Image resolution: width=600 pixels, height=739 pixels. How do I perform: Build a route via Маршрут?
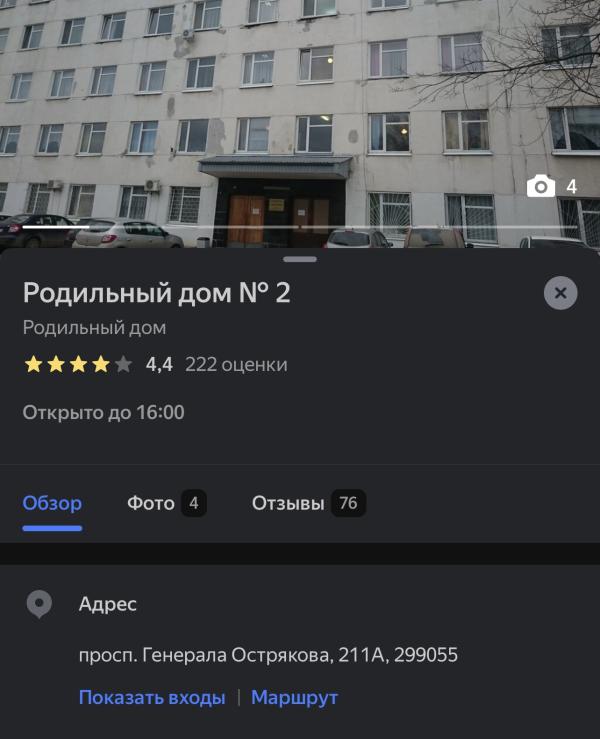coord(294,698)
